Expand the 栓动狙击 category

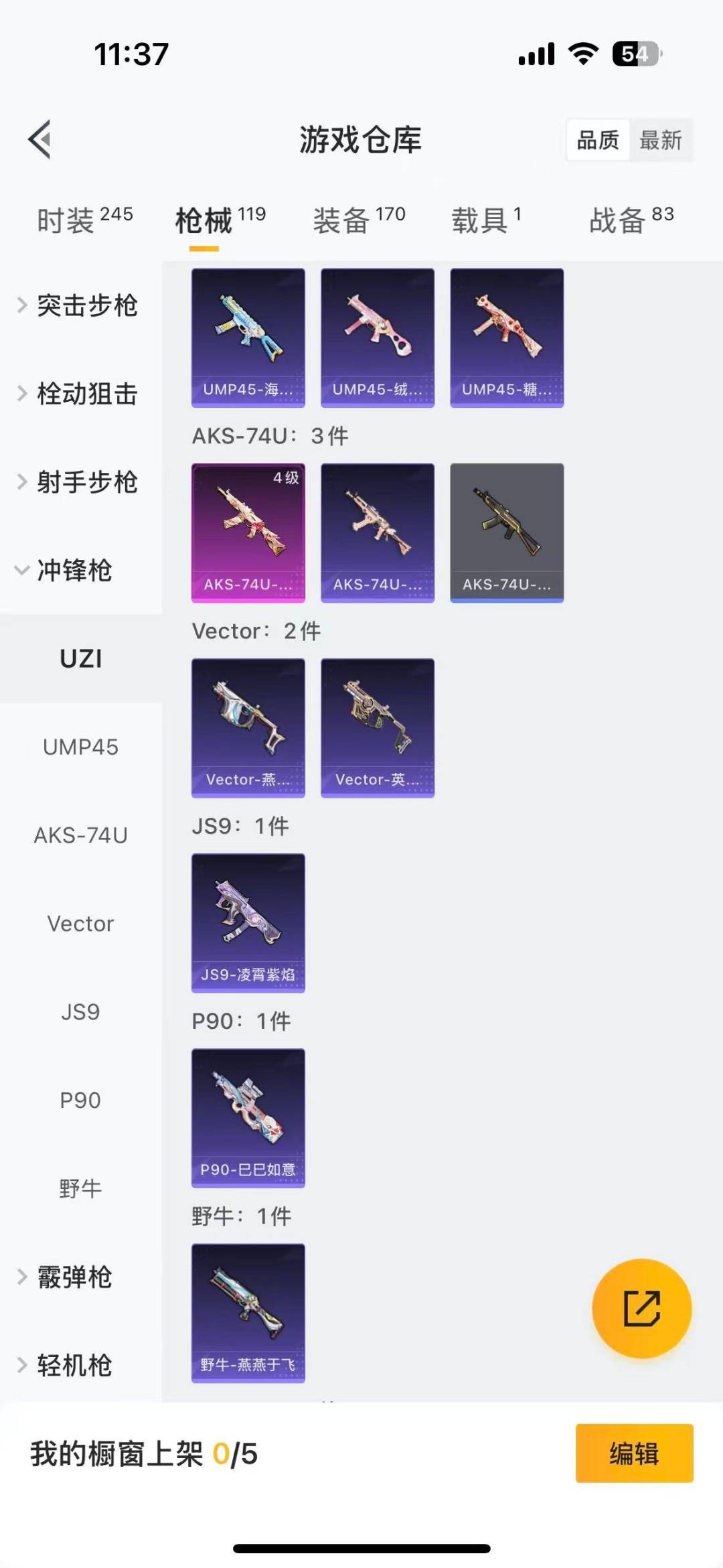point(79,394)
